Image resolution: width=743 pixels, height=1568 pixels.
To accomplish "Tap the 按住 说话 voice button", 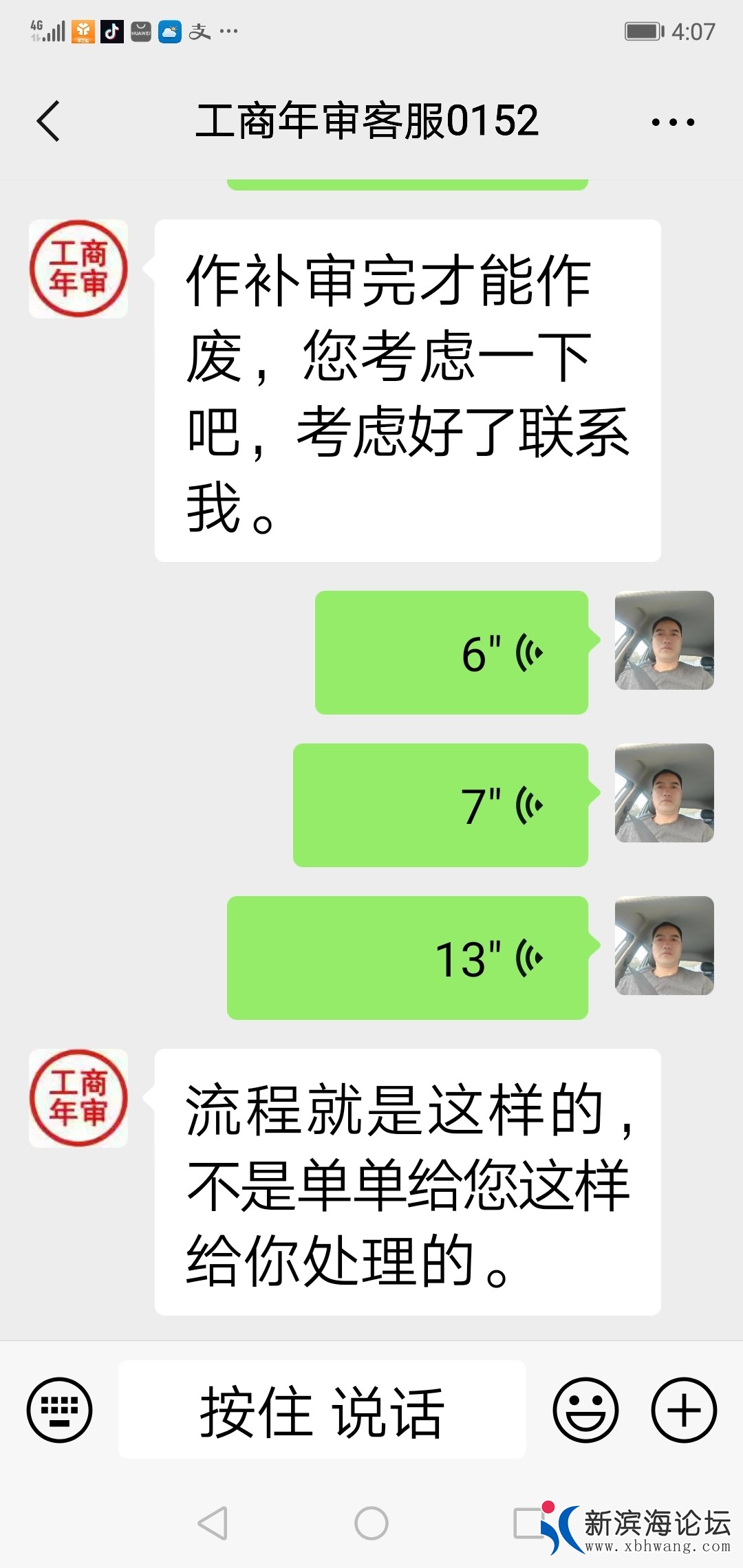I will [x=322, y=1410].
